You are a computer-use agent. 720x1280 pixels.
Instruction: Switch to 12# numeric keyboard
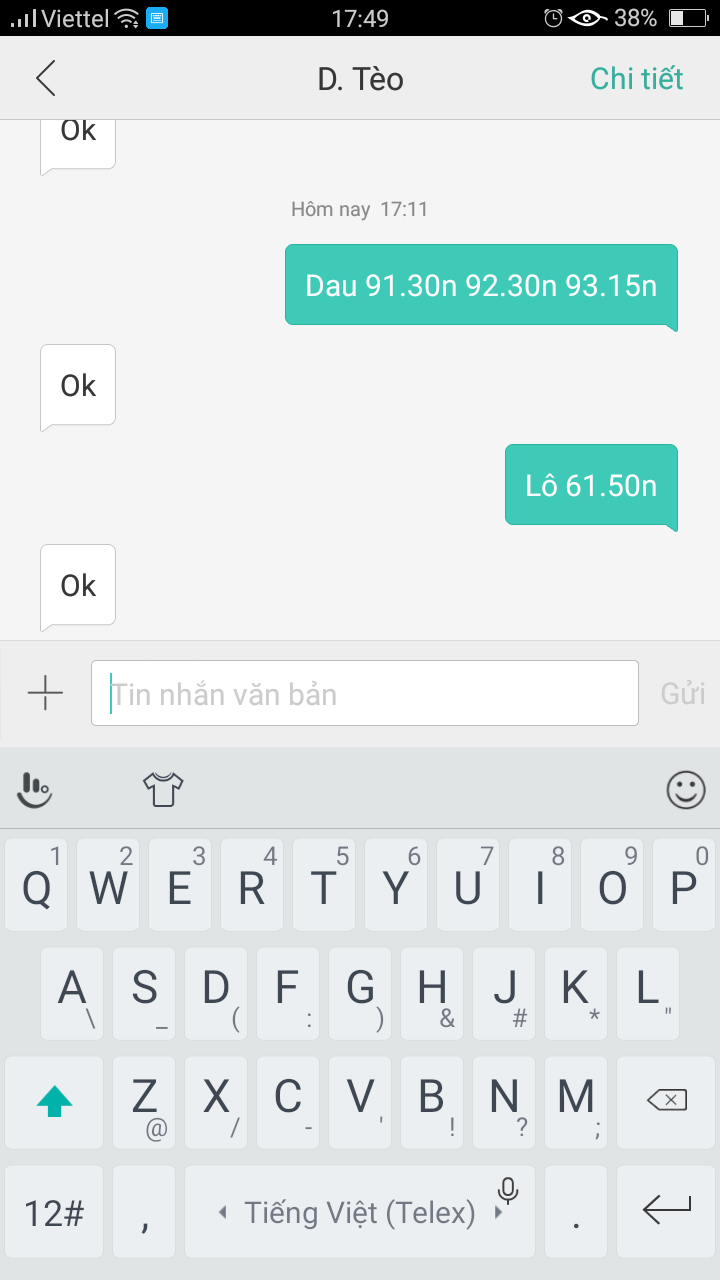tap(54, 1213)
